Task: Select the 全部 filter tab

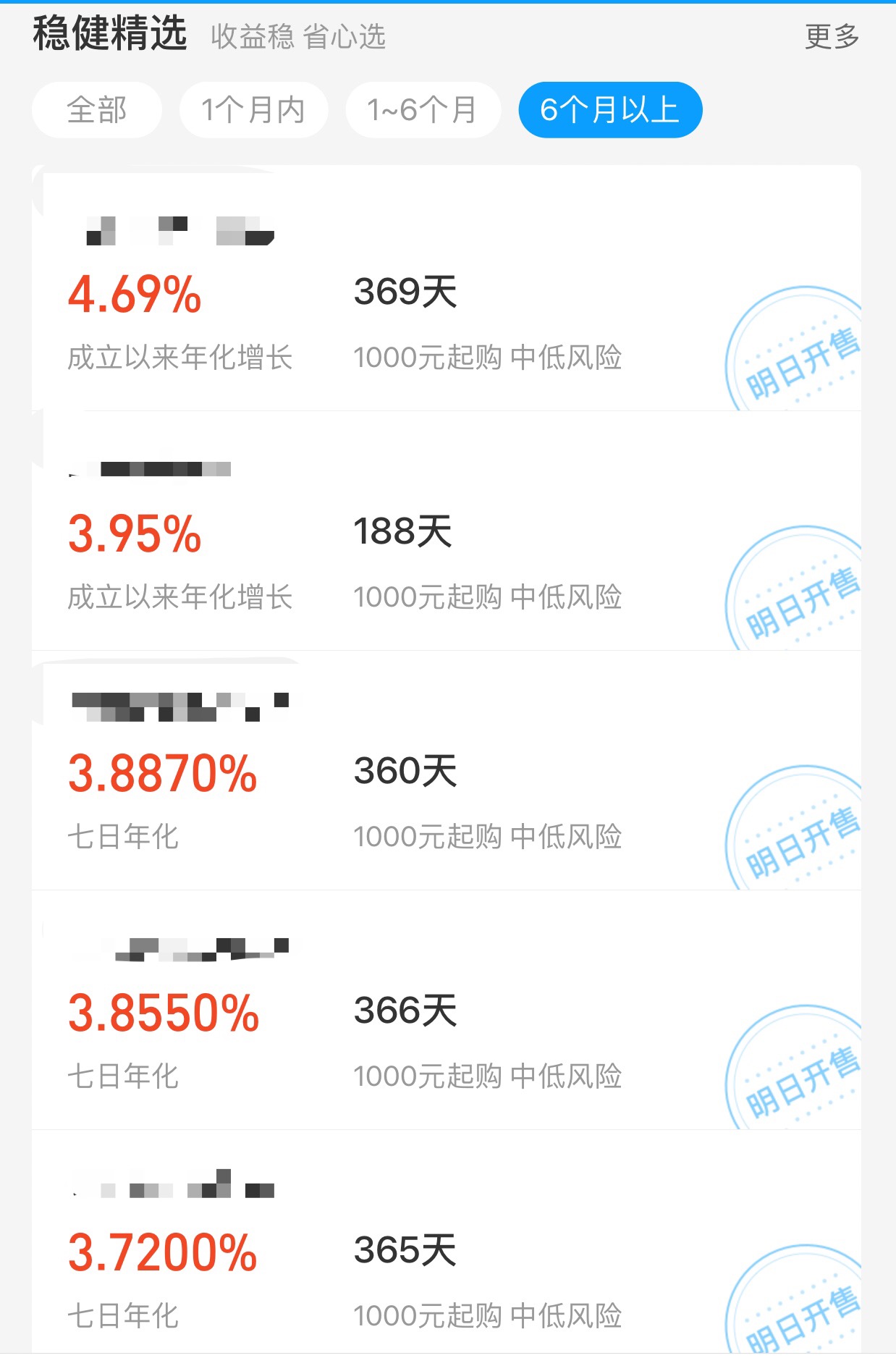Action: (97, 109)
